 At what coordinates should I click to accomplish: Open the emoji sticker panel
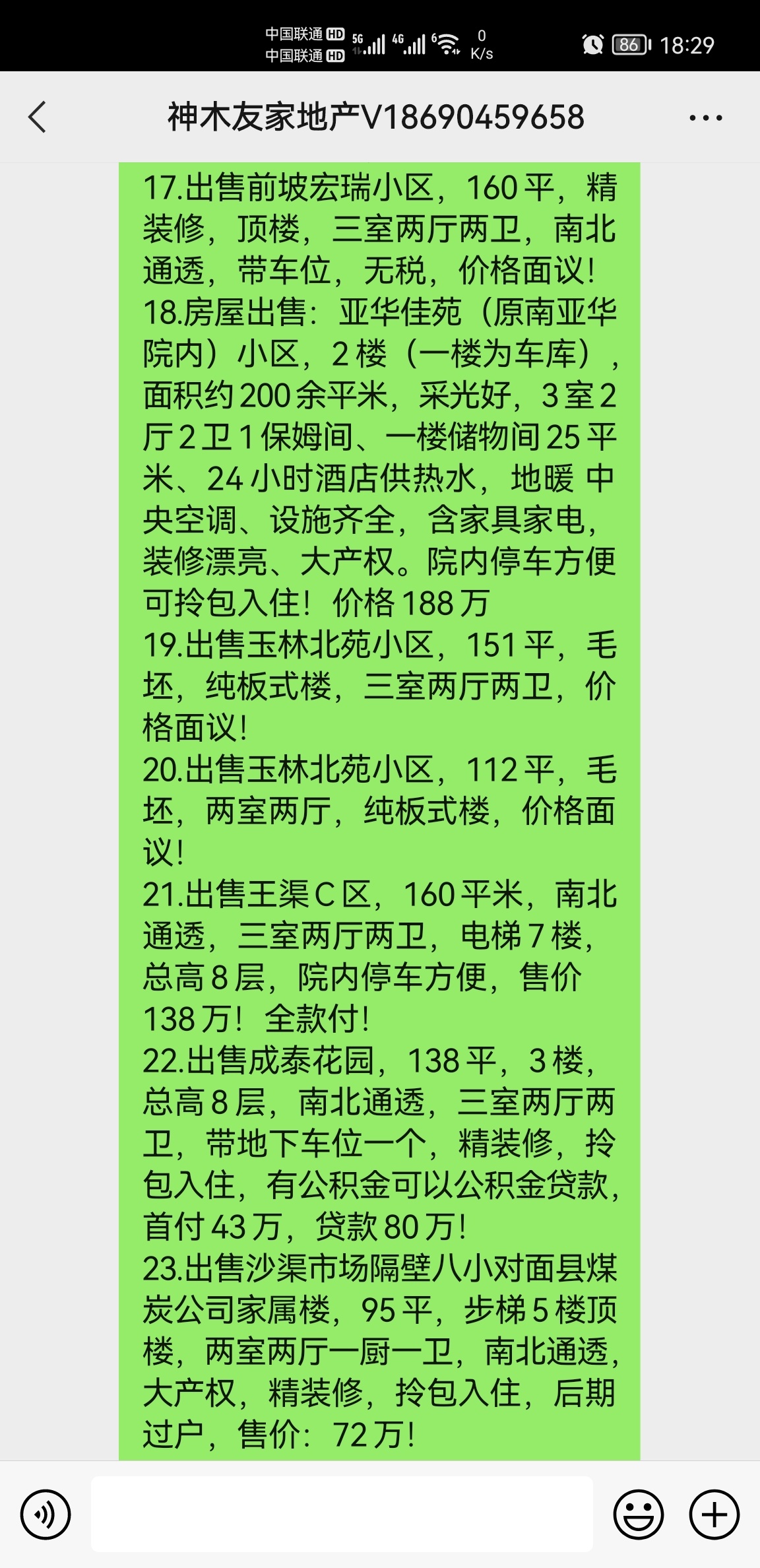(x=638, y=1514)
